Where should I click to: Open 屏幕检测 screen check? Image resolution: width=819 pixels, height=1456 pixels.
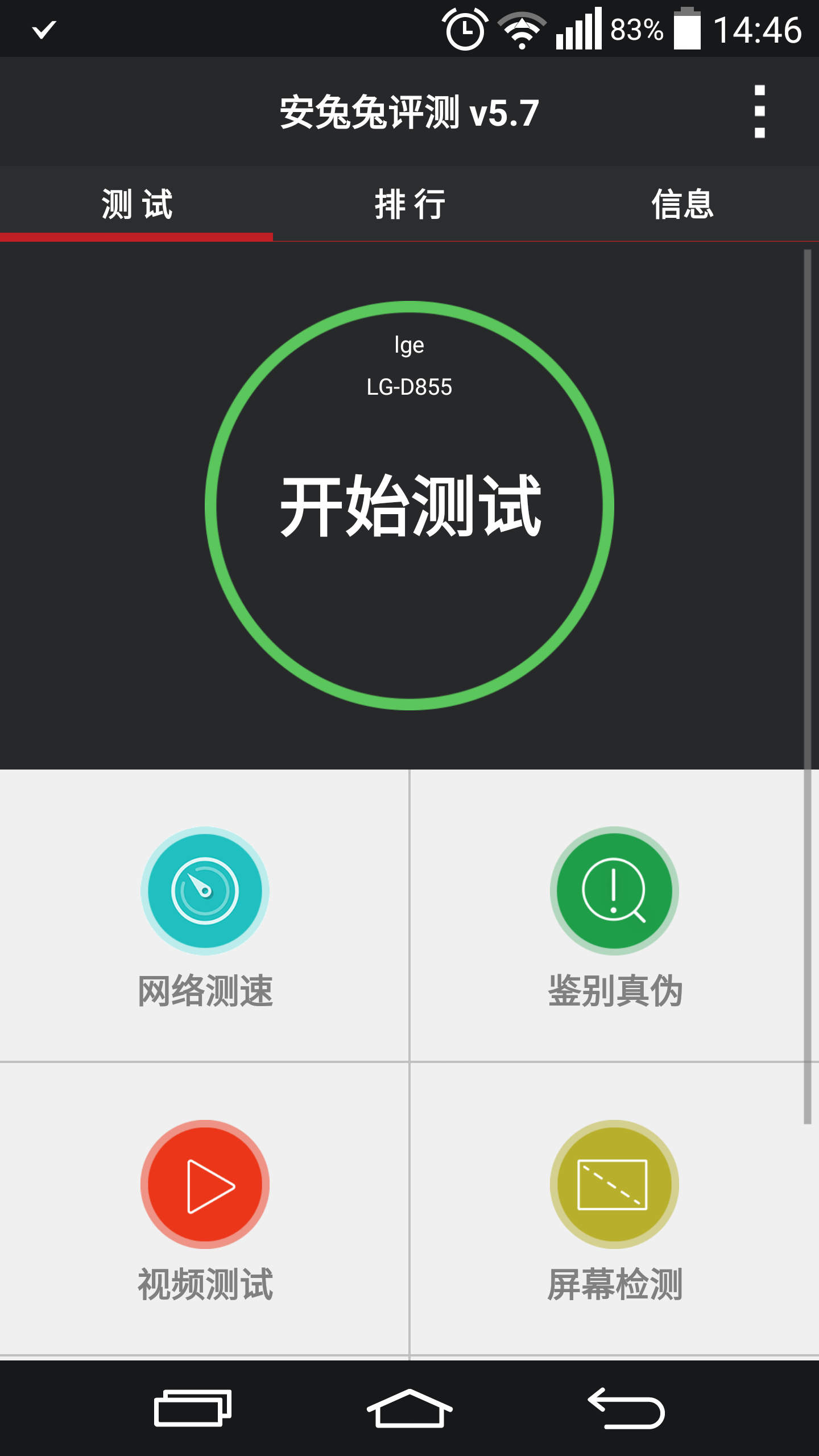pyautogui.click(x=614, y=1209)
